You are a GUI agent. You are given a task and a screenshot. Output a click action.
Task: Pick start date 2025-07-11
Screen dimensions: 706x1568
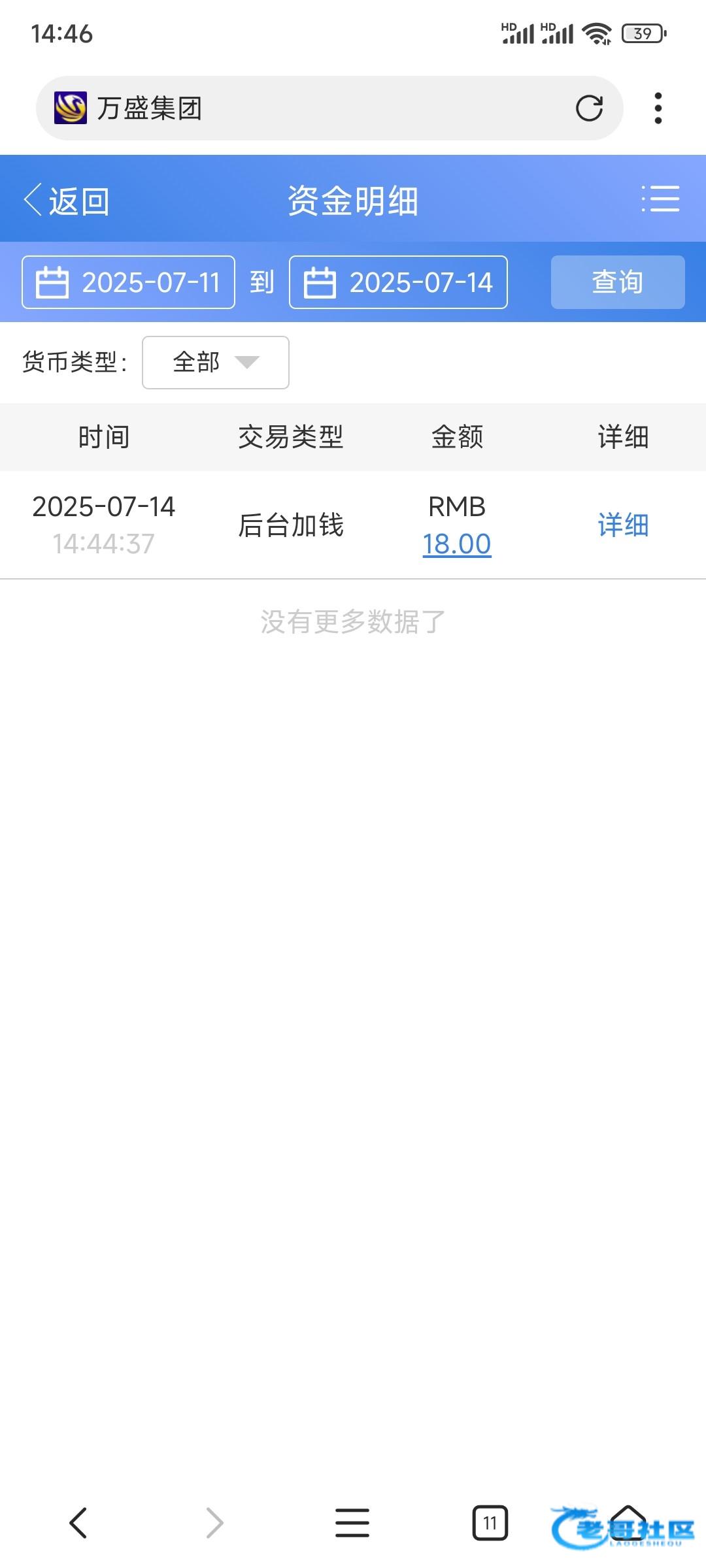(x=129, y=282)
